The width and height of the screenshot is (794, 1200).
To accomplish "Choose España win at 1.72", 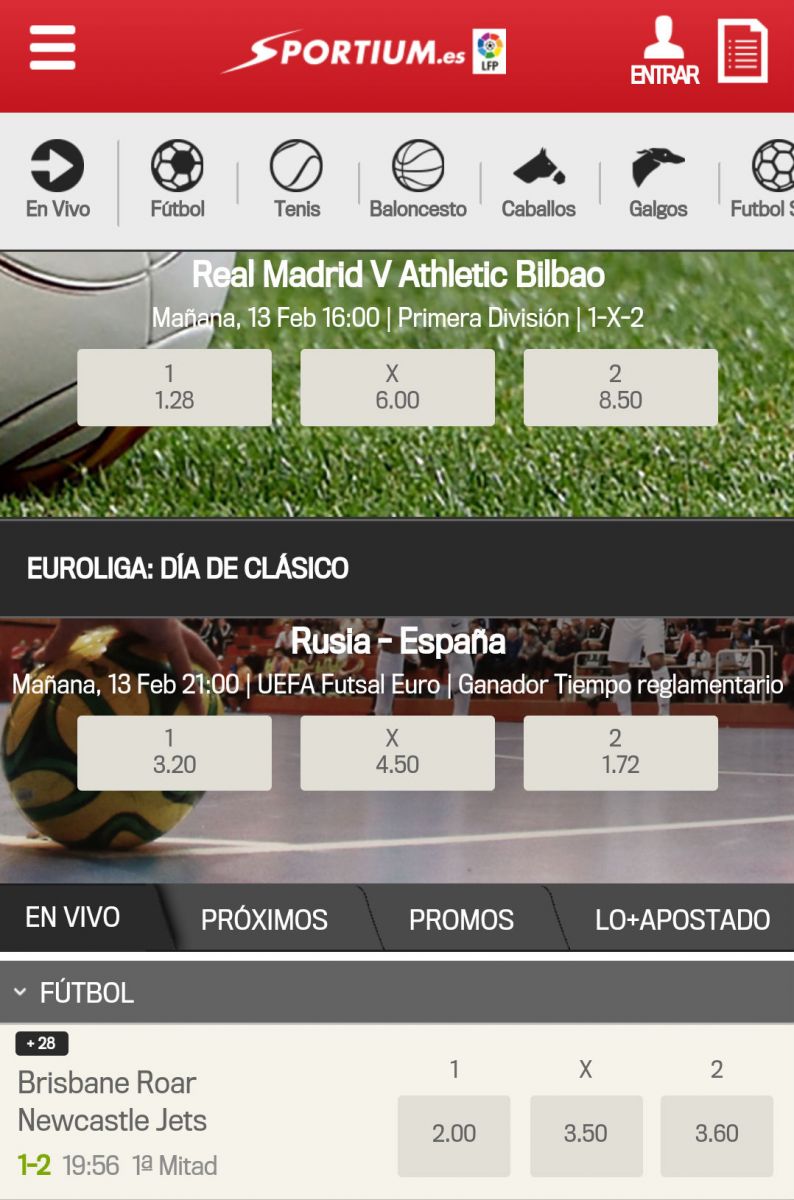I will click(620, 752).
